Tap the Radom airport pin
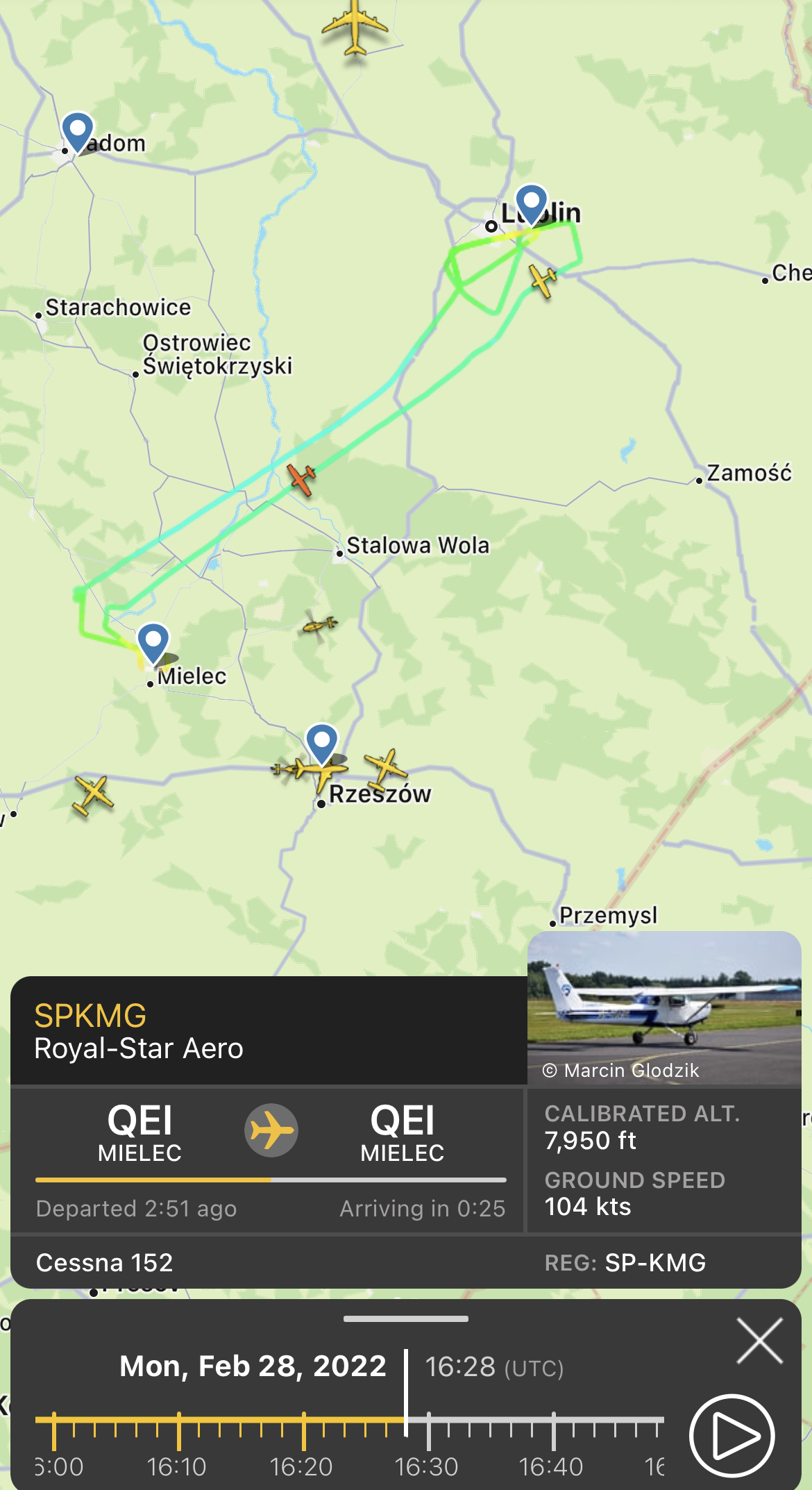Screen dimensions: 812x1490 point(78,131)
